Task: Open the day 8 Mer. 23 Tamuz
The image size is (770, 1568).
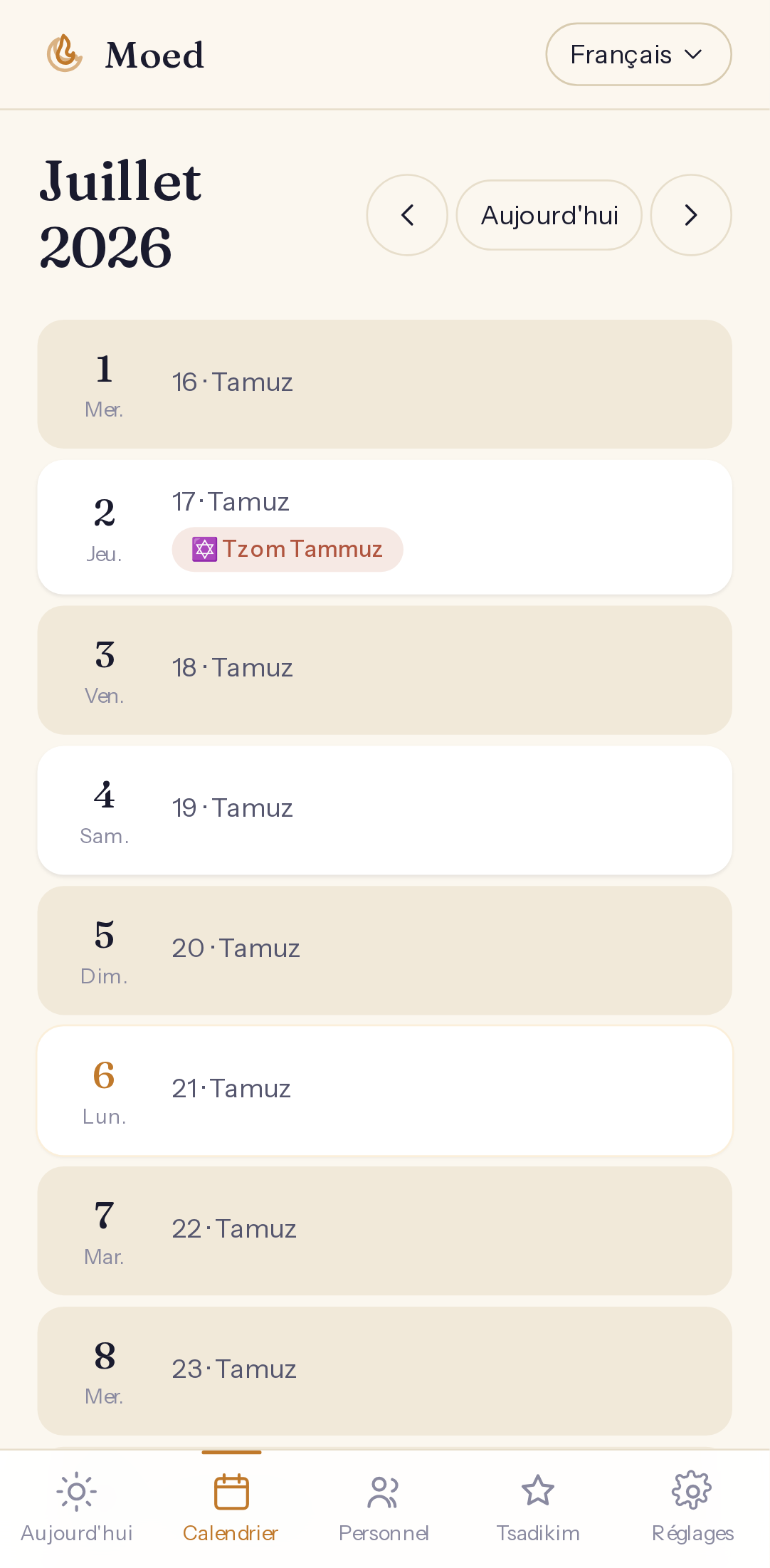Action: click(x=384, y=1371)
